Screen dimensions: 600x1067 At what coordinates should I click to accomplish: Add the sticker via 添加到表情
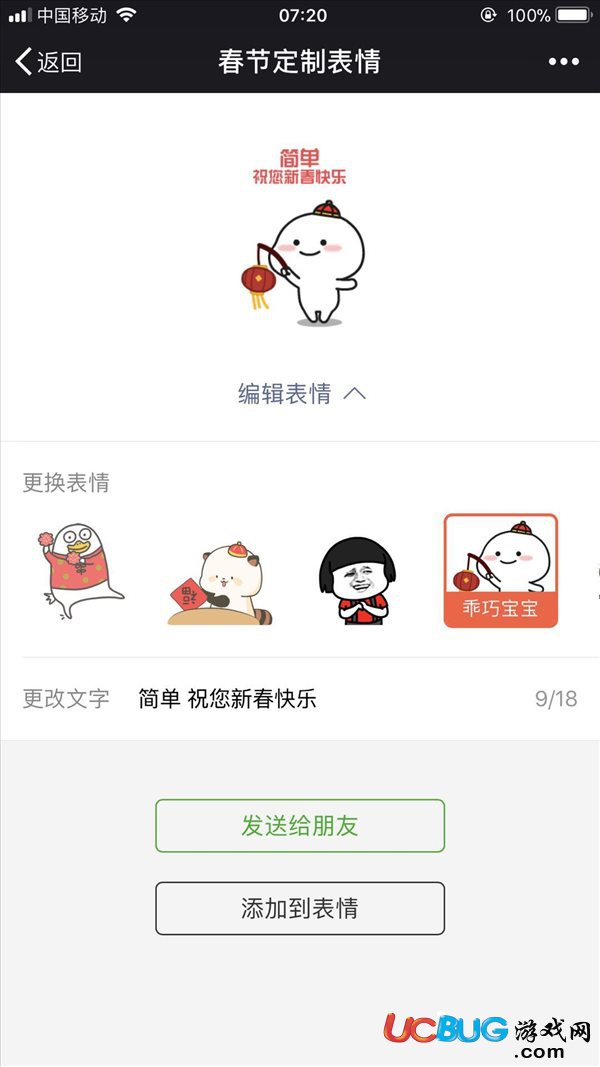(300, 908)
